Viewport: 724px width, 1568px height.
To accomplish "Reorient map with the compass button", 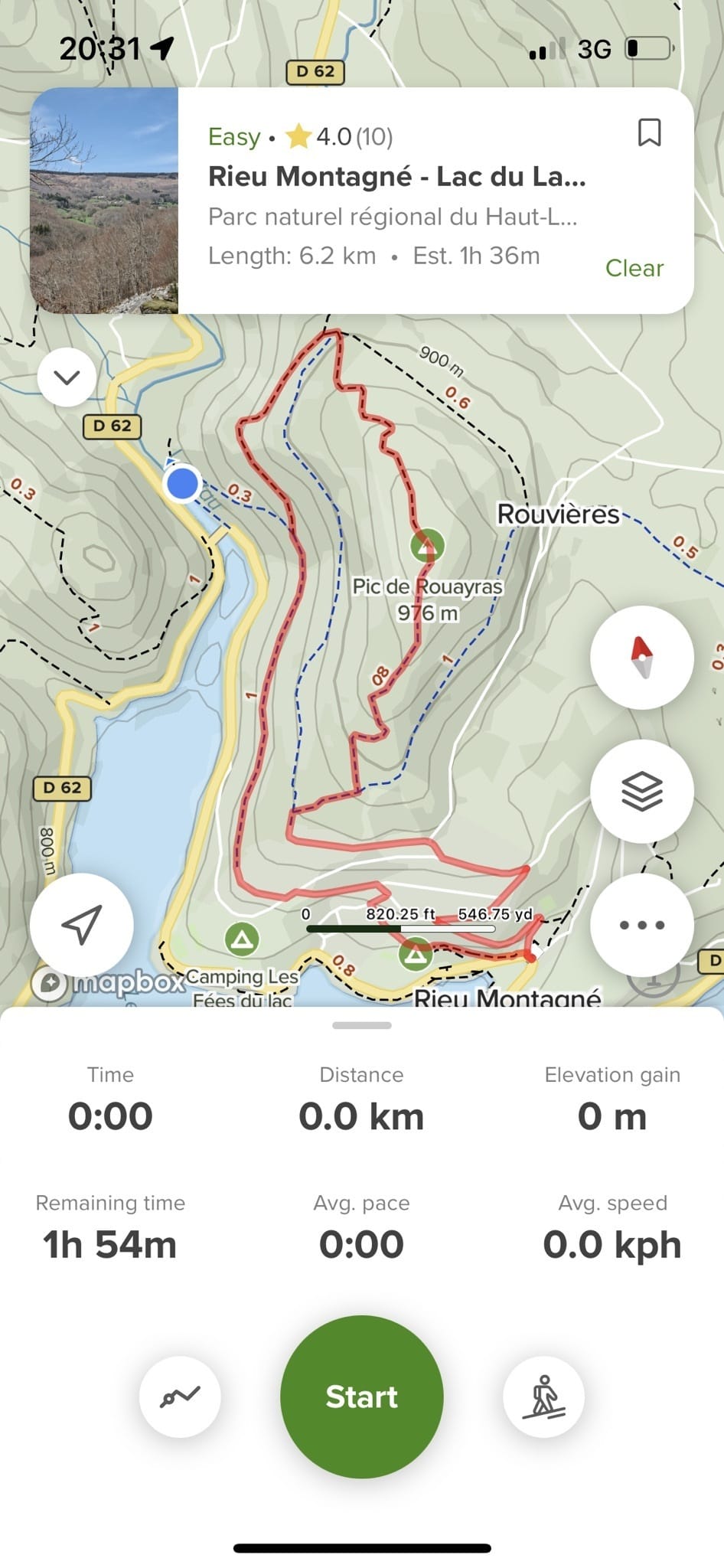I will [641, 658].
